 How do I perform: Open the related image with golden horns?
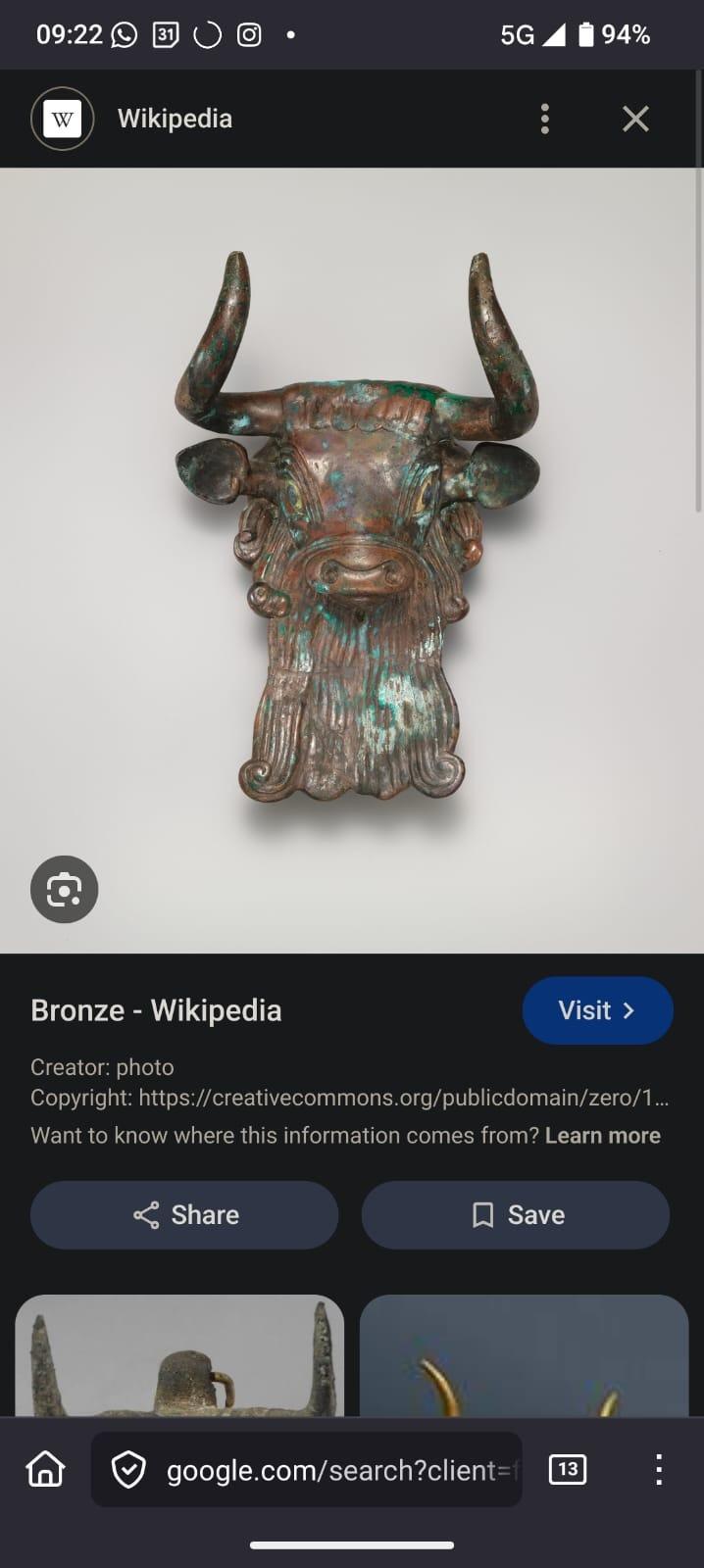pyautogui.click(x=525, y=1356)
